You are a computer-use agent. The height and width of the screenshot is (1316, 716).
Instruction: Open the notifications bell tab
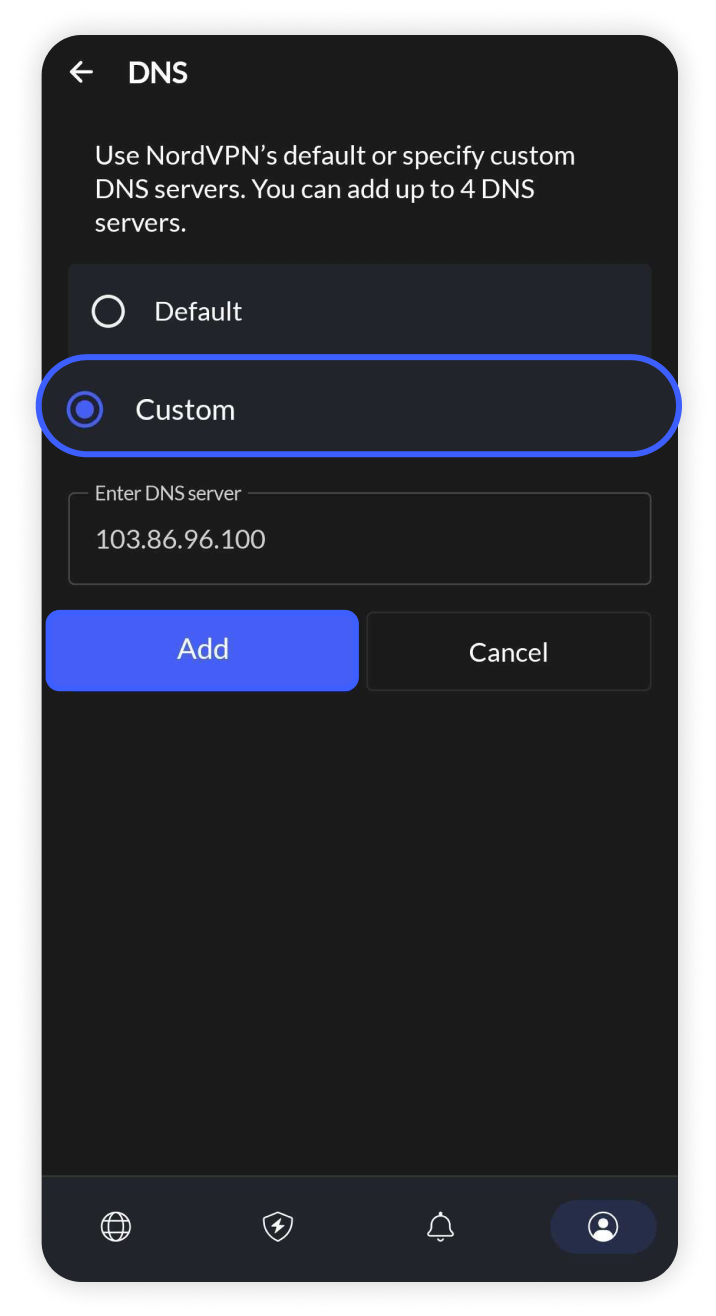[440, 1226]
